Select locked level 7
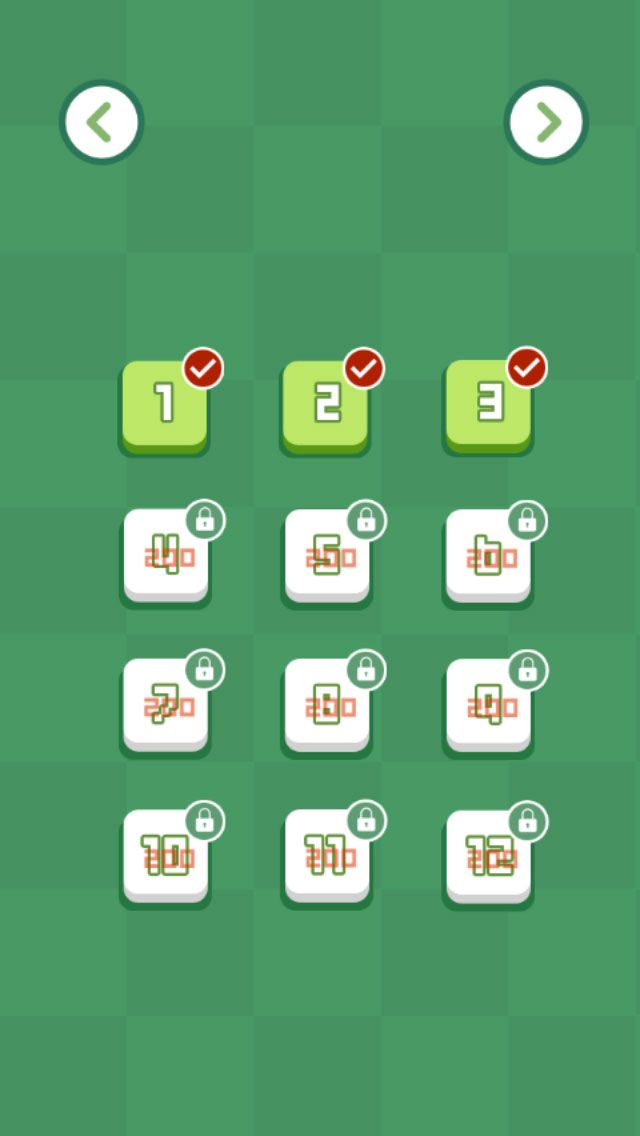The width and height of the screenshot is (640, 1136). 165,705
